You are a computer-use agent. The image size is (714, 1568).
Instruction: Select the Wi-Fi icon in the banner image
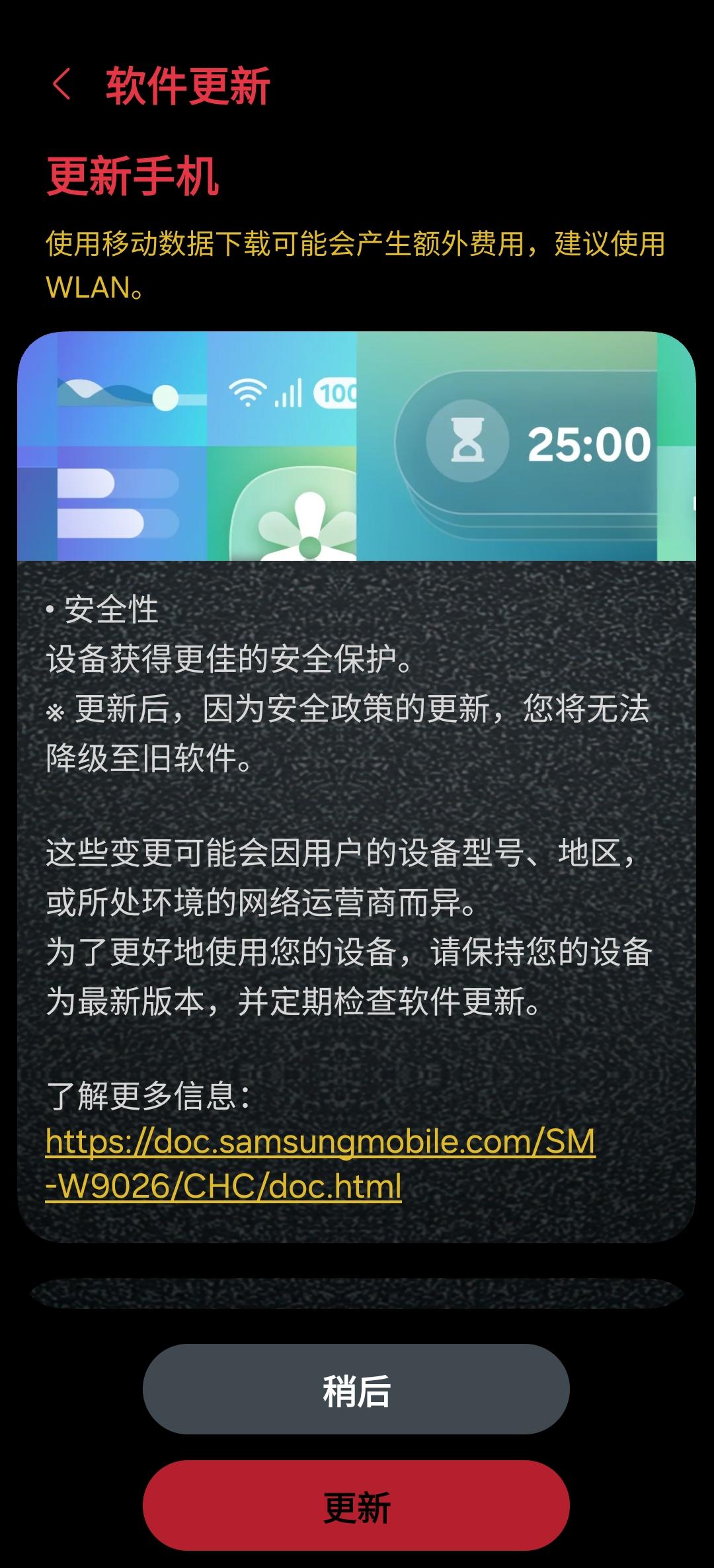click(x=248, y=390)
